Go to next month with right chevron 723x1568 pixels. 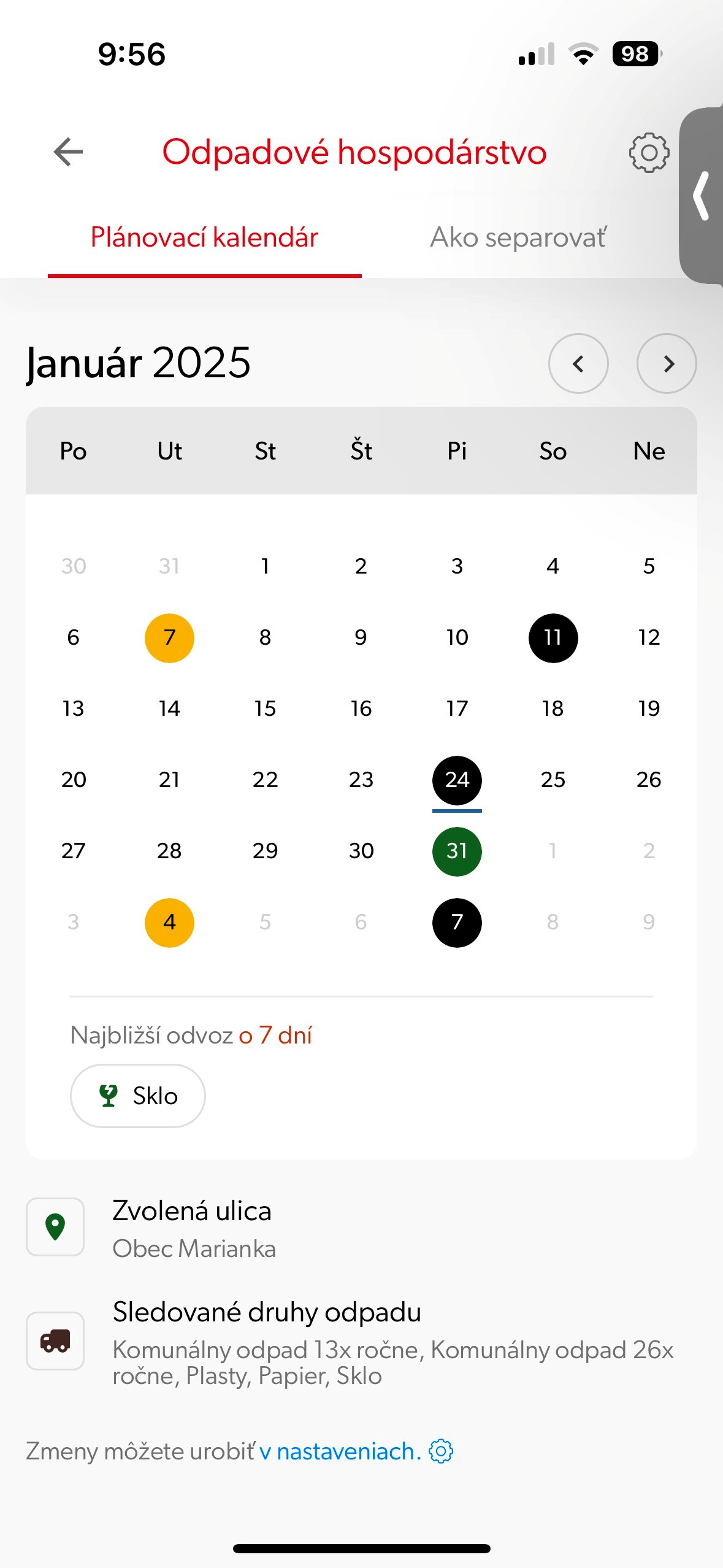667,363
